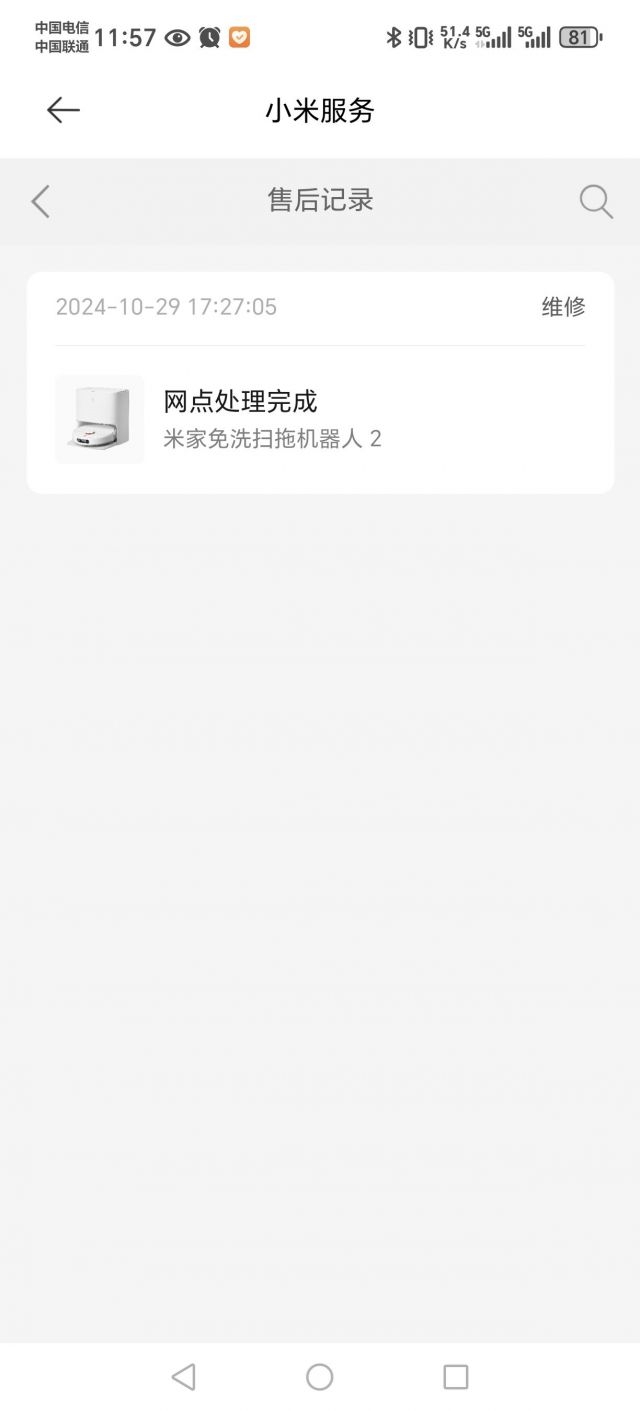Tap the back arrow beside 小米服务
Viewport: 640px width, 1411px height.
point(63,110)
